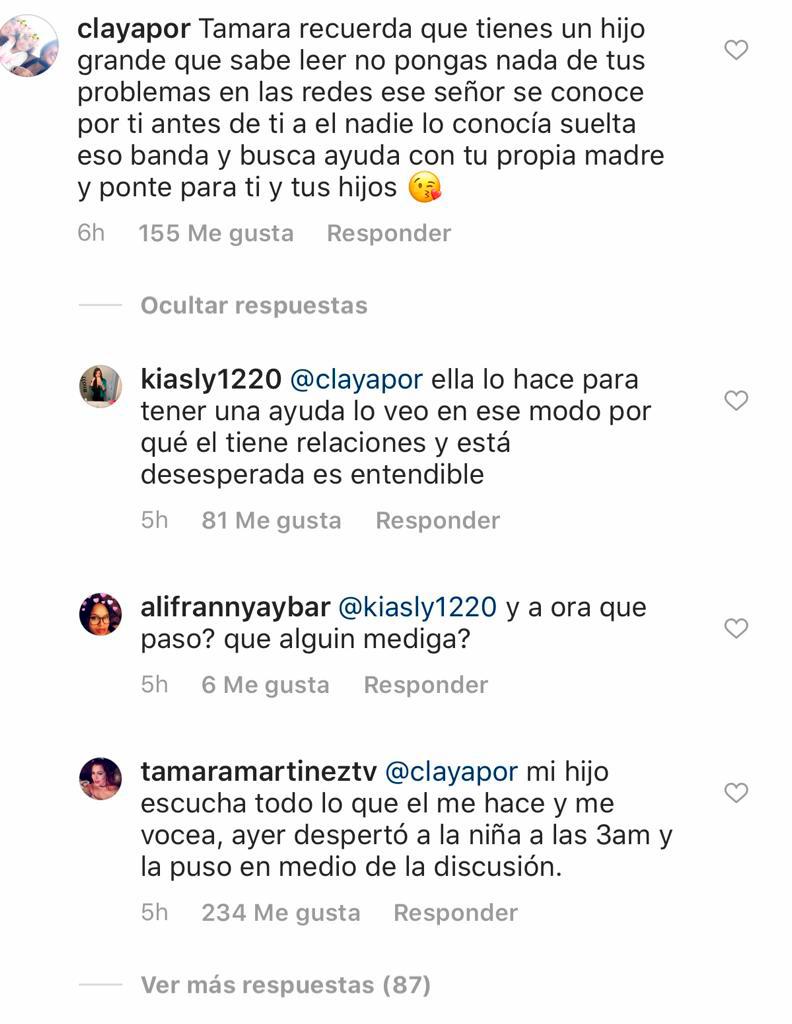Open kiasly1220's profile avatar
This screenshot has width=792, height=1024.
(x=100, y=386)
